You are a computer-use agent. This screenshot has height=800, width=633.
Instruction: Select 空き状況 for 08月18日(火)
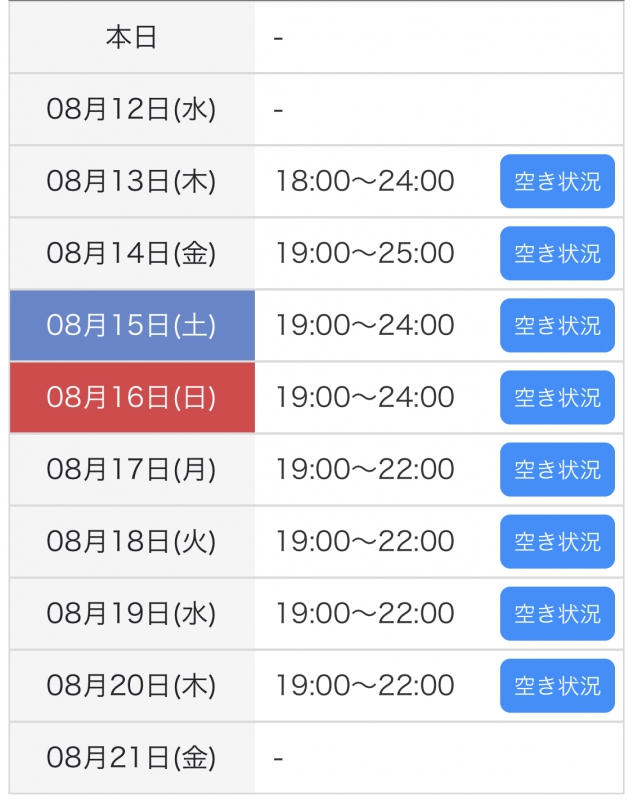(557, 542)
